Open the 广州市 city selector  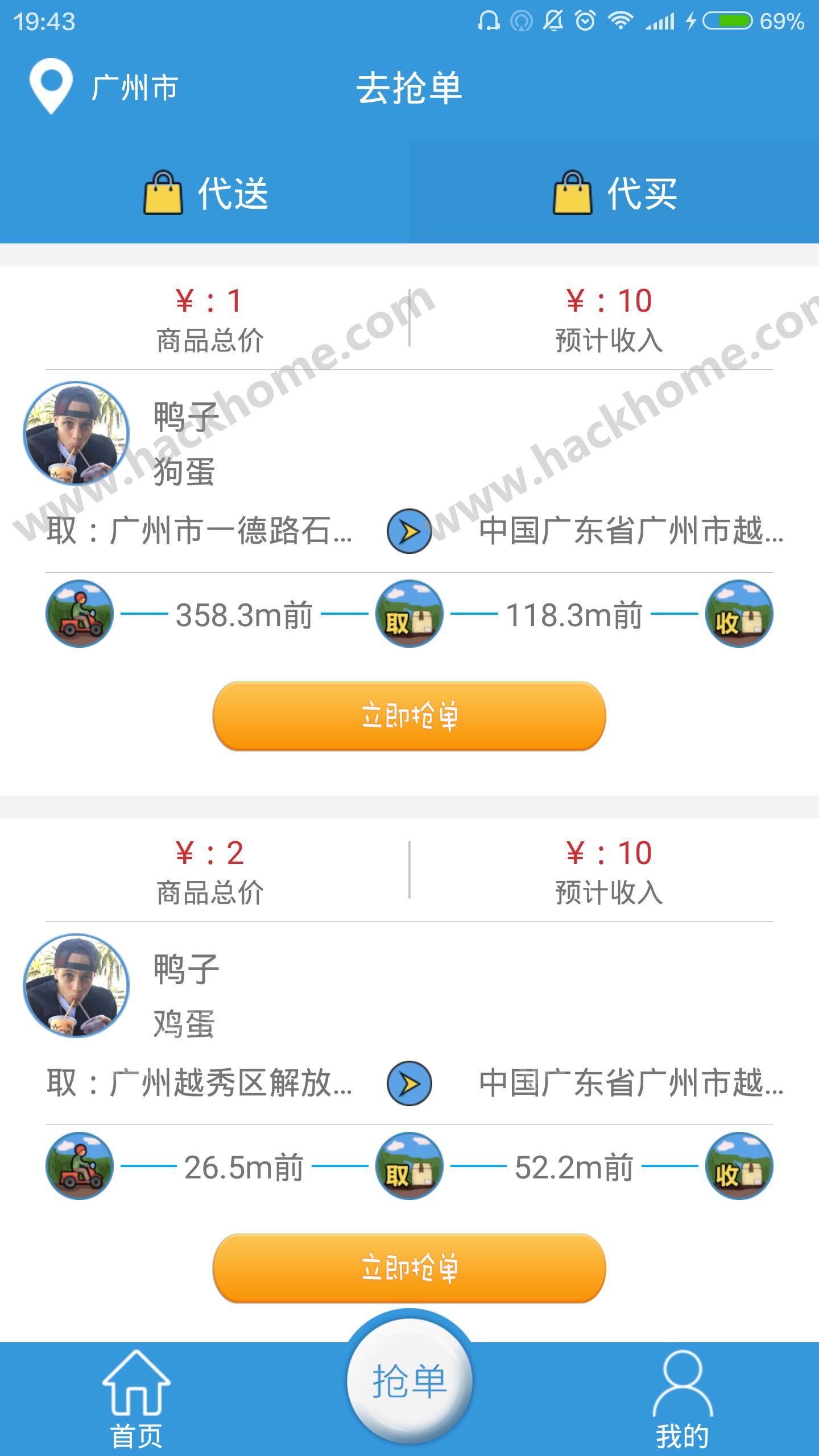point(105,88)
